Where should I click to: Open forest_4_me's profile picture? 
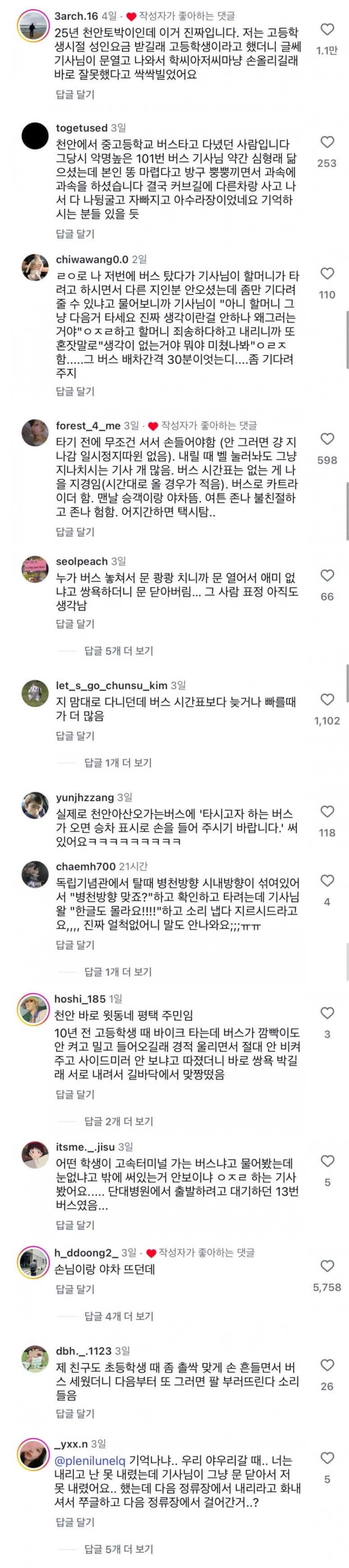[35, 433]
